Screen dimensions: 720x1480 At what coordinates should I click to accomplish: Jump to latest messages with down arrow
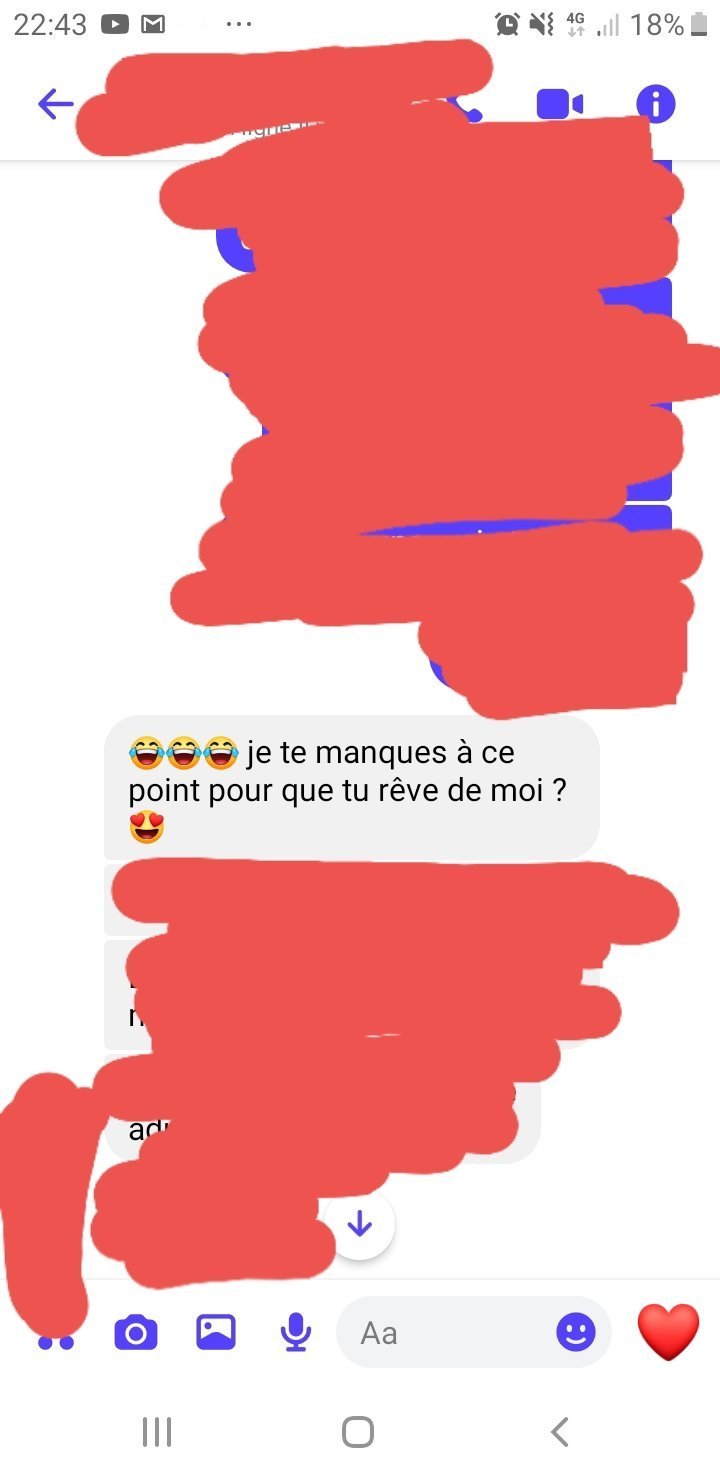pyautogui.click(x=359, y=1225)
